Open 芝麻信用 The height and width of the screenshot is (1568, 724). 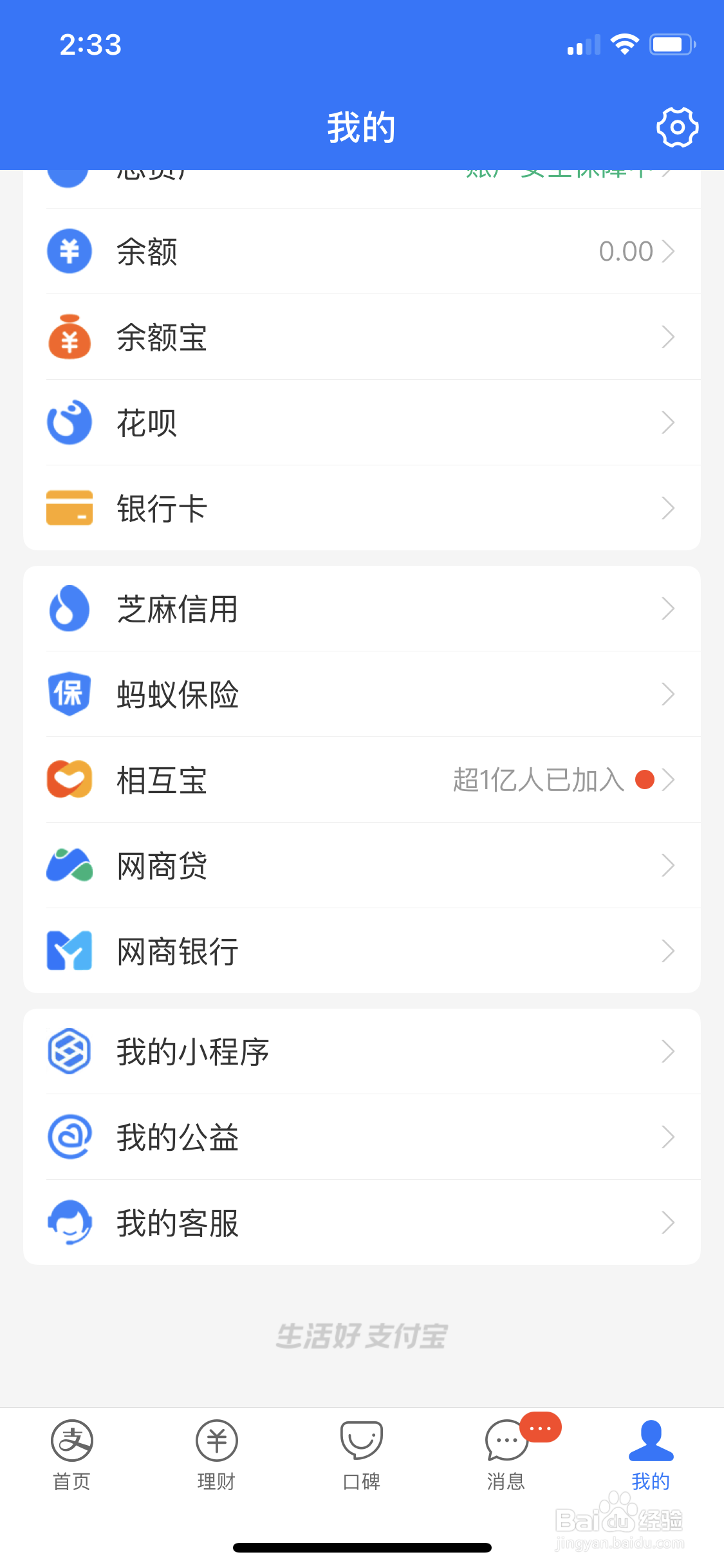click(362, 608)
